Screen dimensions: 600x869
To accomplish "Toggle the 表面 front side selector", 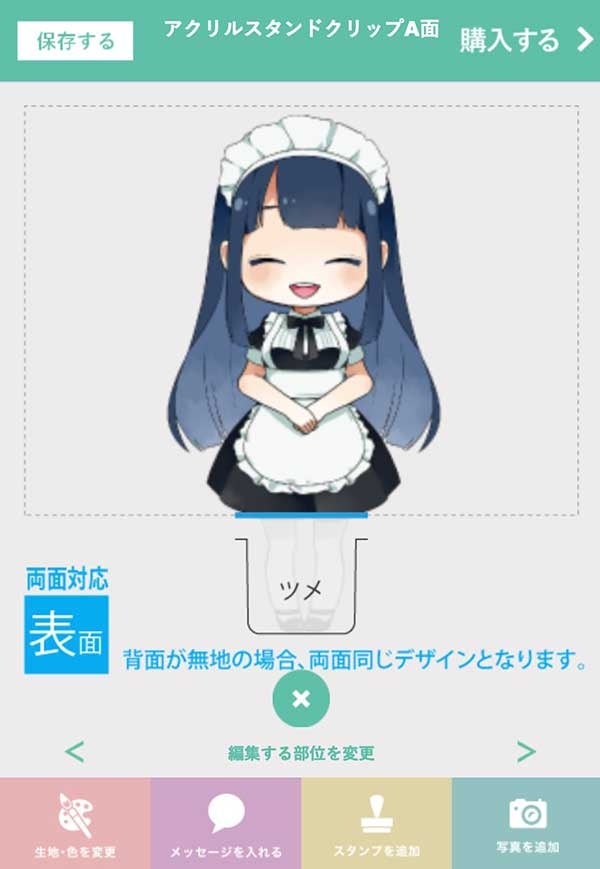I will coord(66,633).
